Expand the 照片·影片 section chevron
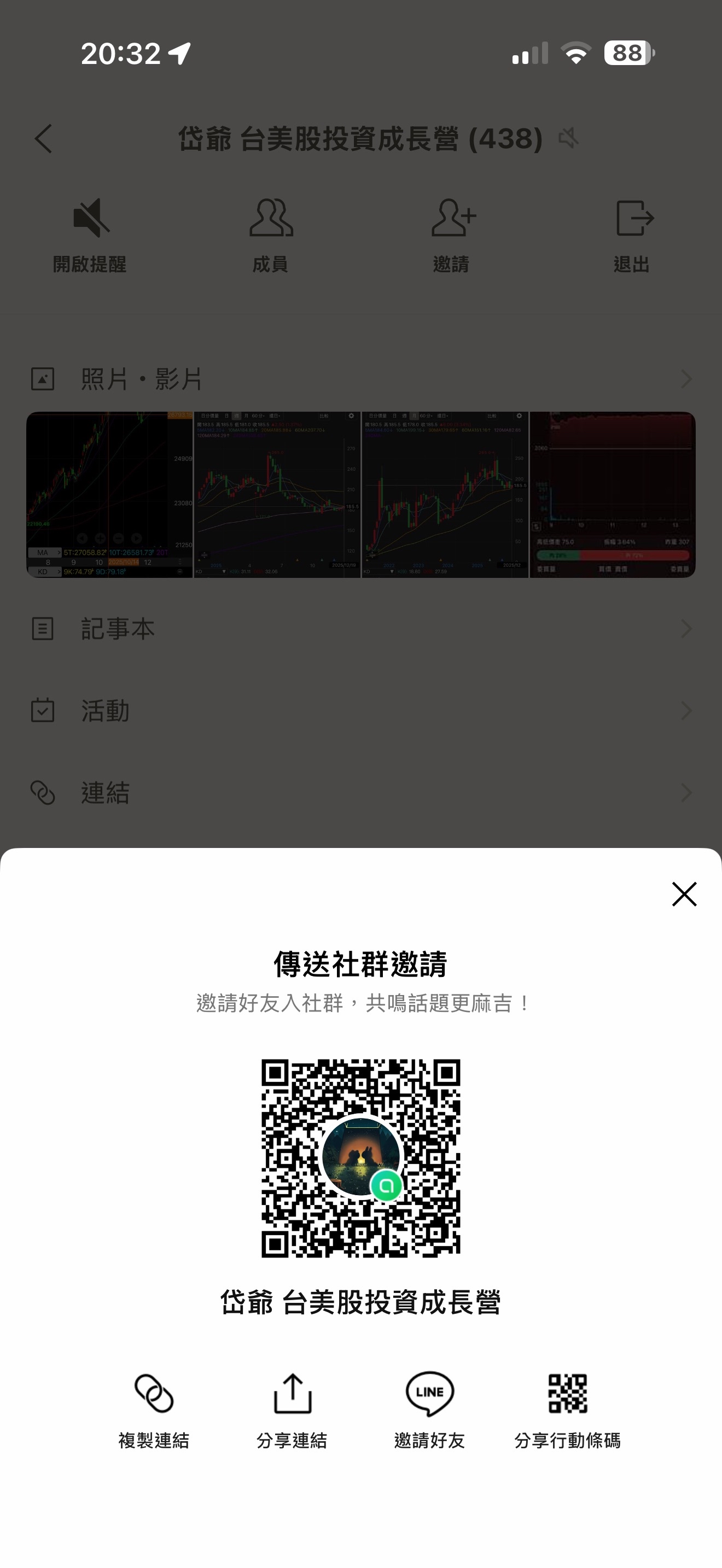The height and width of the screenshot is (1568, 722). tap(684, 379)
